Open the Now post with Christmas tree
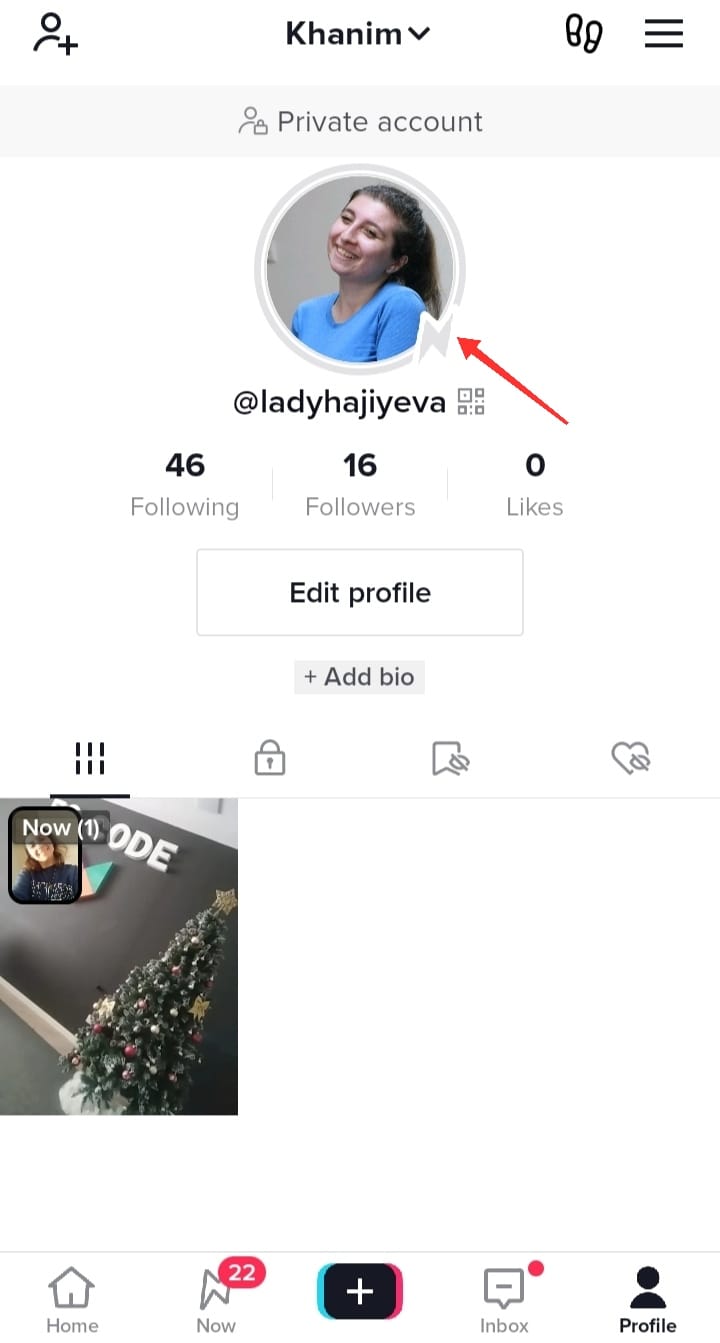Viewport: 720px width, 1343px height. click(119, 956)
